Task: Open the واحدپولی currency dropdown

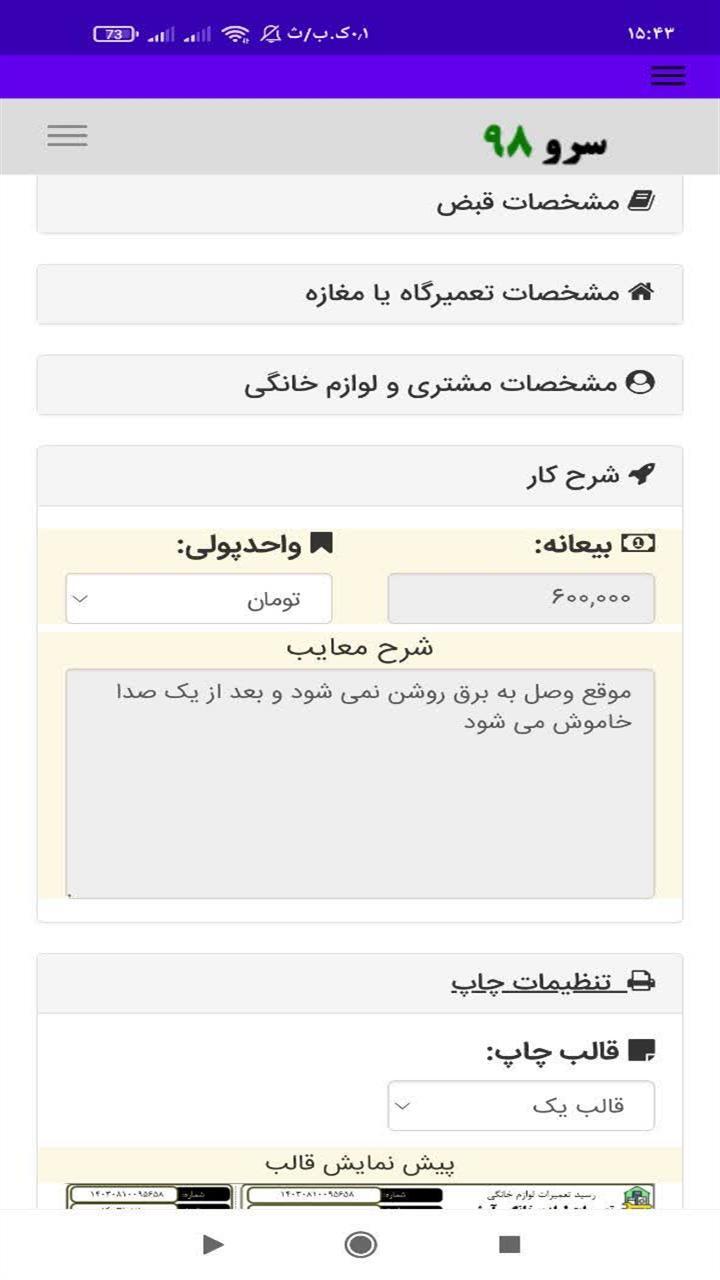Action: click(199, 598)
